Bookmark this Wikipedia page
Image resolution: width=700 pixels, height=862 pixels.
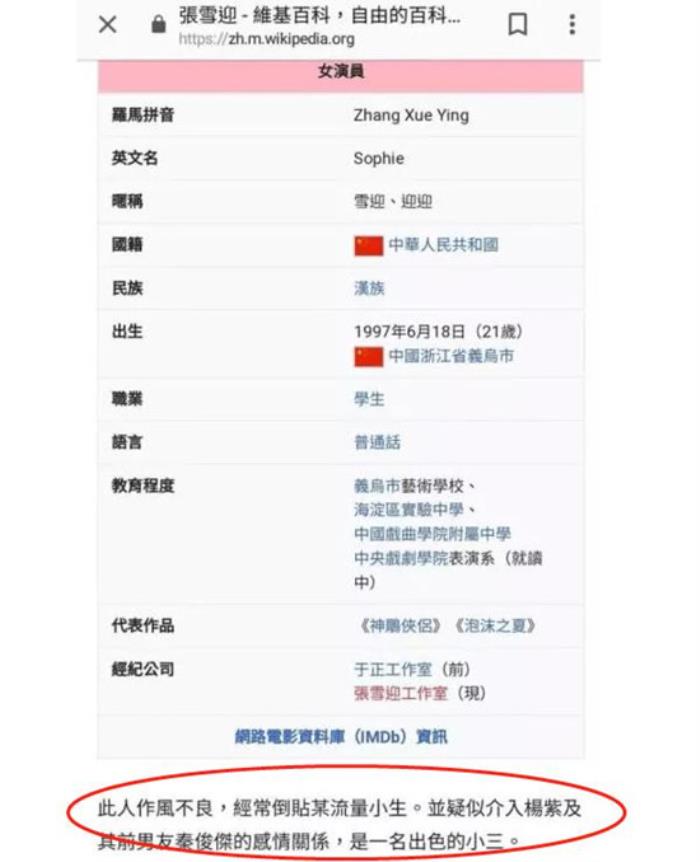tap(518, 25)
